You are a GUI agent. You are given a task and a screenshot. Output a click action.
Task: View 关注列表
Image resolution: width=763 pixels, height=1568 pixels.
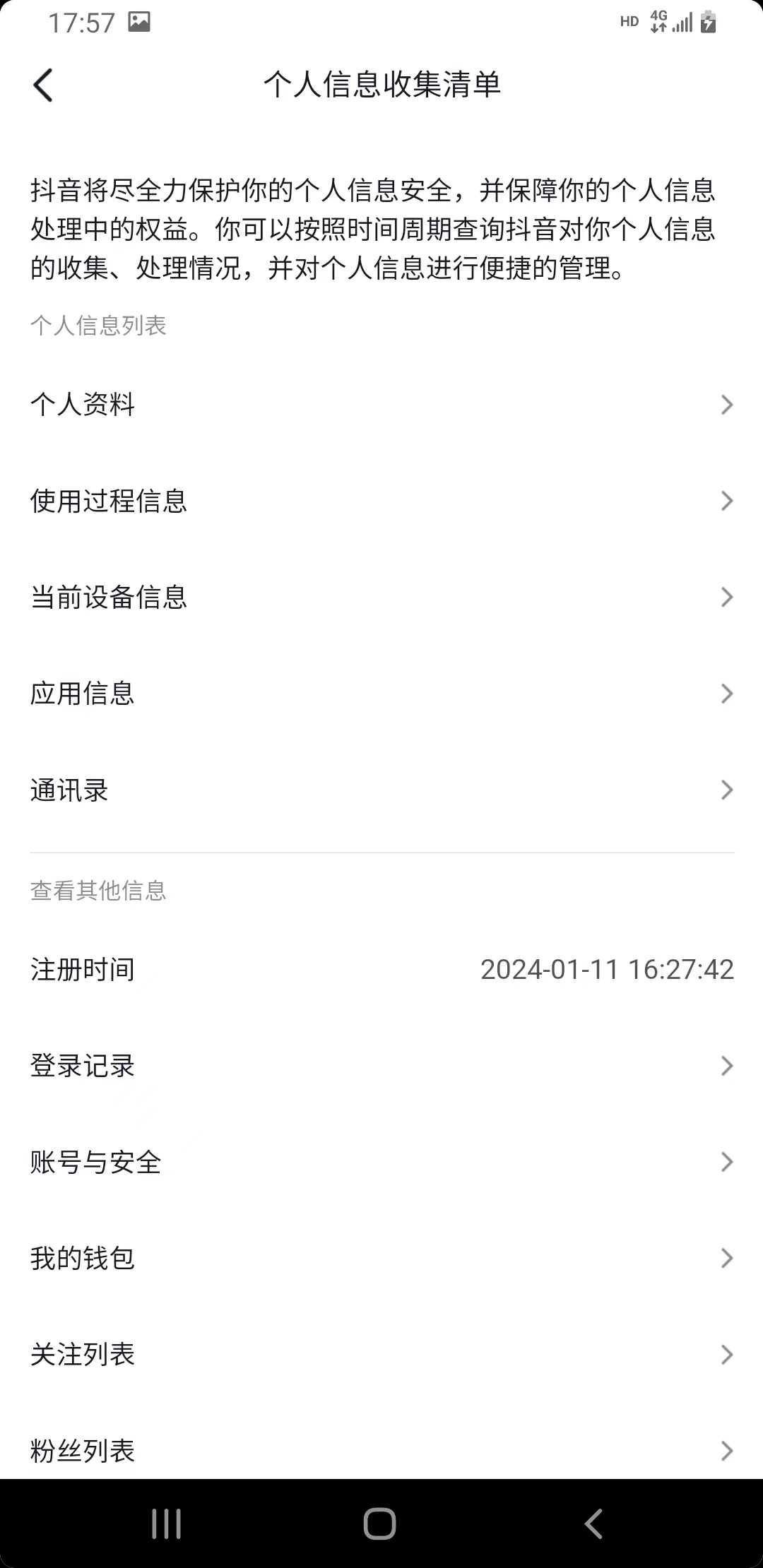(x=381, y=1354)
